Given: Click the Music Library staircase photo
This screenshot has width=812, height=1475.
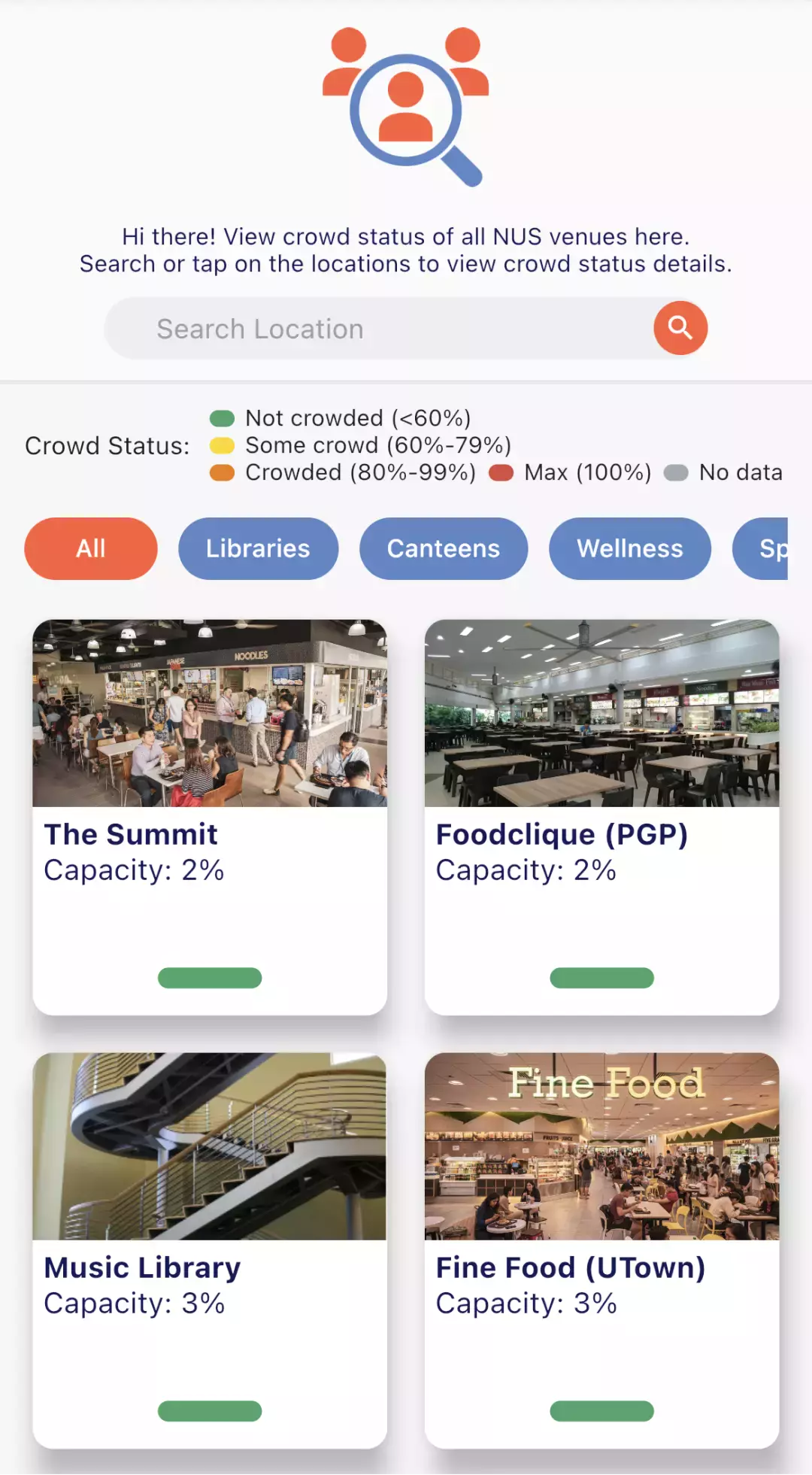Looking at the screenshot, I should (211, 1147).
